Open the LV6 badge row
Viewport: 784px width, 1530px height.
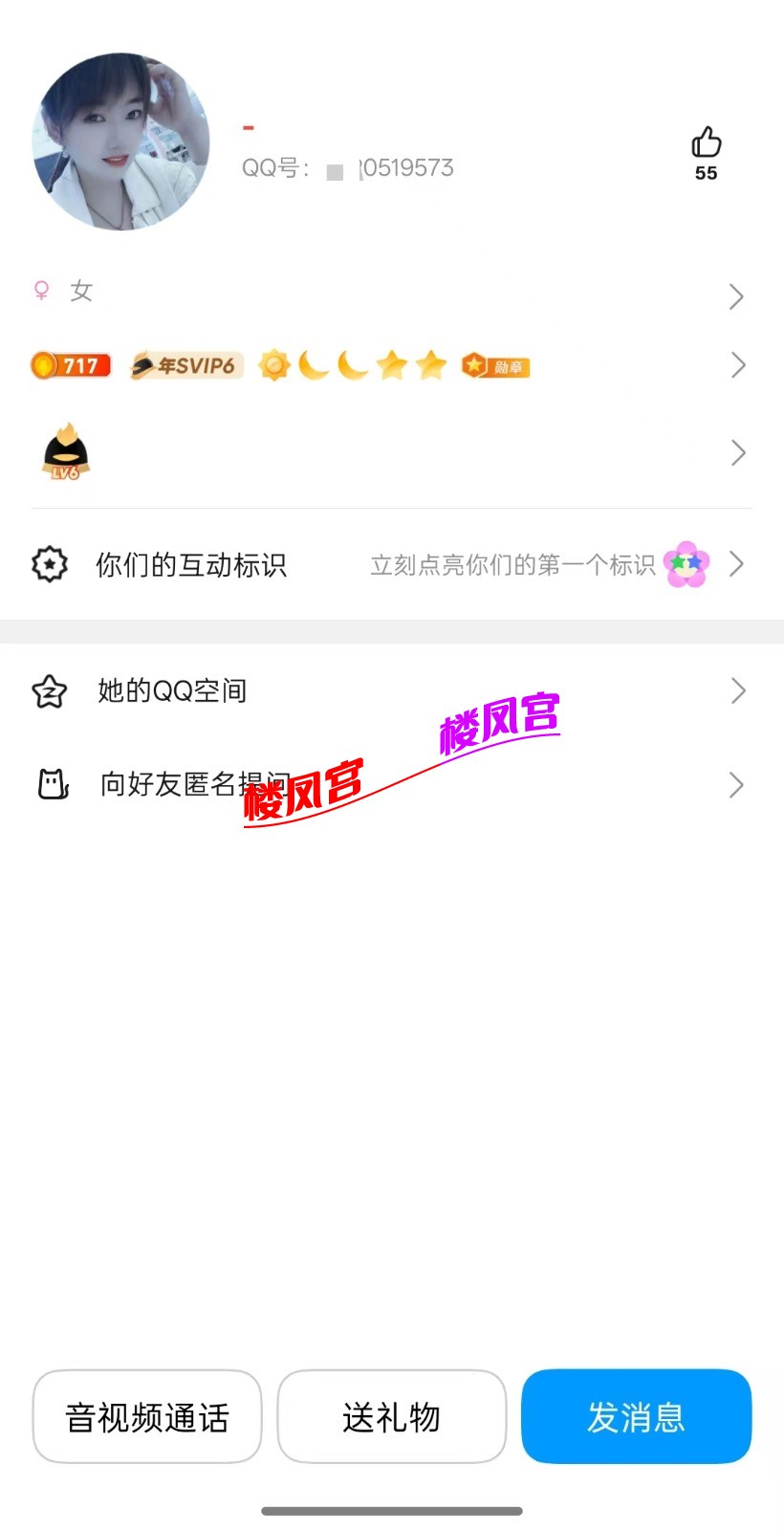(x=390, y=452)
